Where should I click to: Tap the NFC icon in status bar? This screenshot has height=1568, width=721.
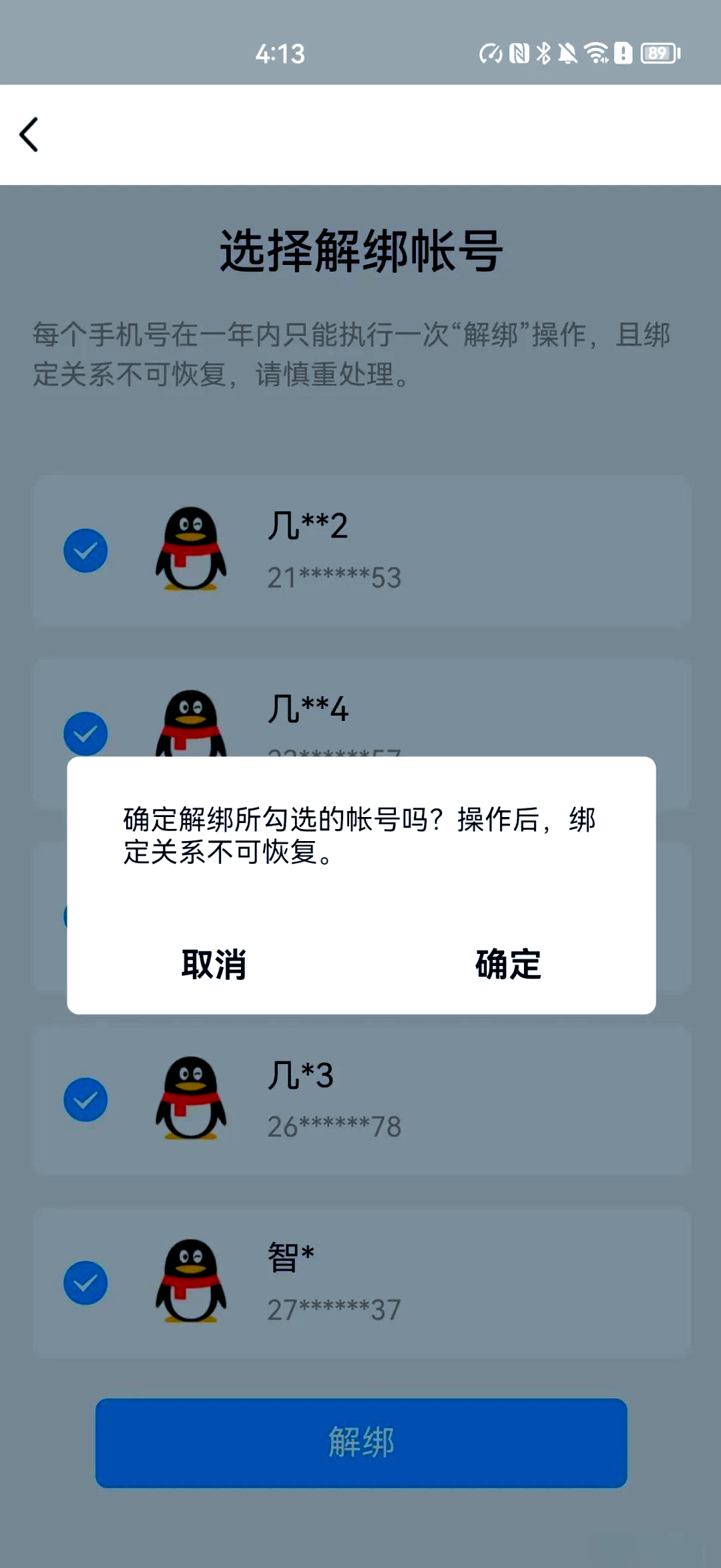tap(519, 52)
